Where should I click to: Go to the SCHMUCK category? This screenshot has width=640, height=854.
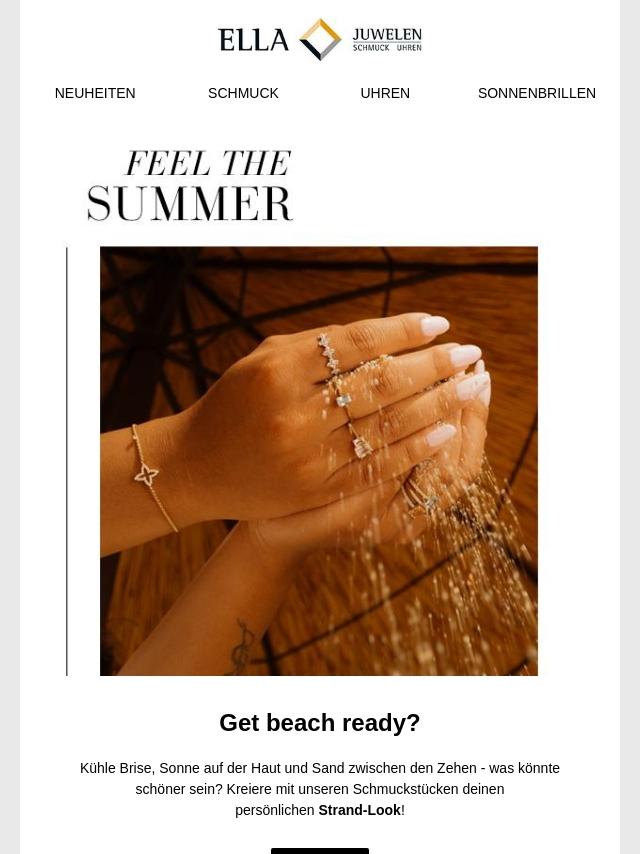[x=243, y=93]
